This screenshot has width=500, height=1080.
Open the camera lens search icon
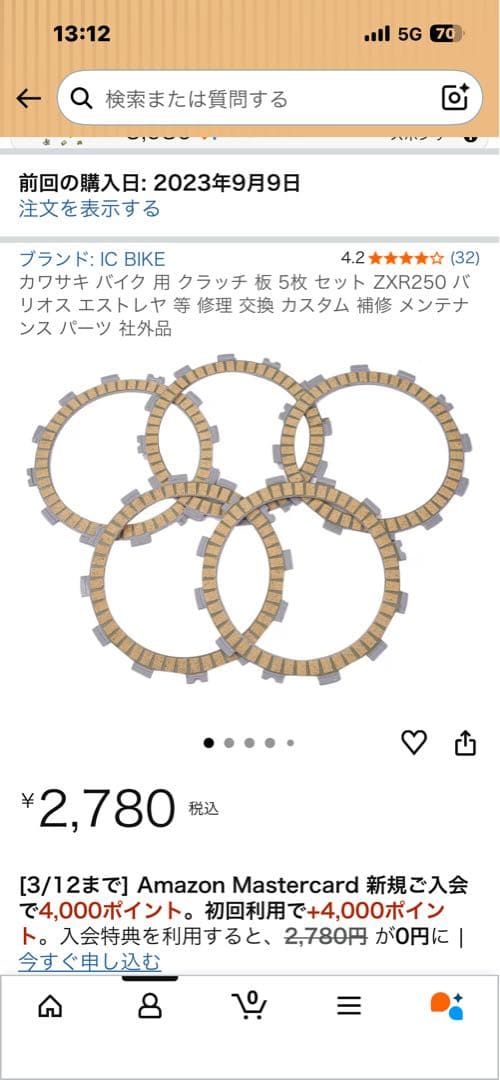tap(455, 98)
